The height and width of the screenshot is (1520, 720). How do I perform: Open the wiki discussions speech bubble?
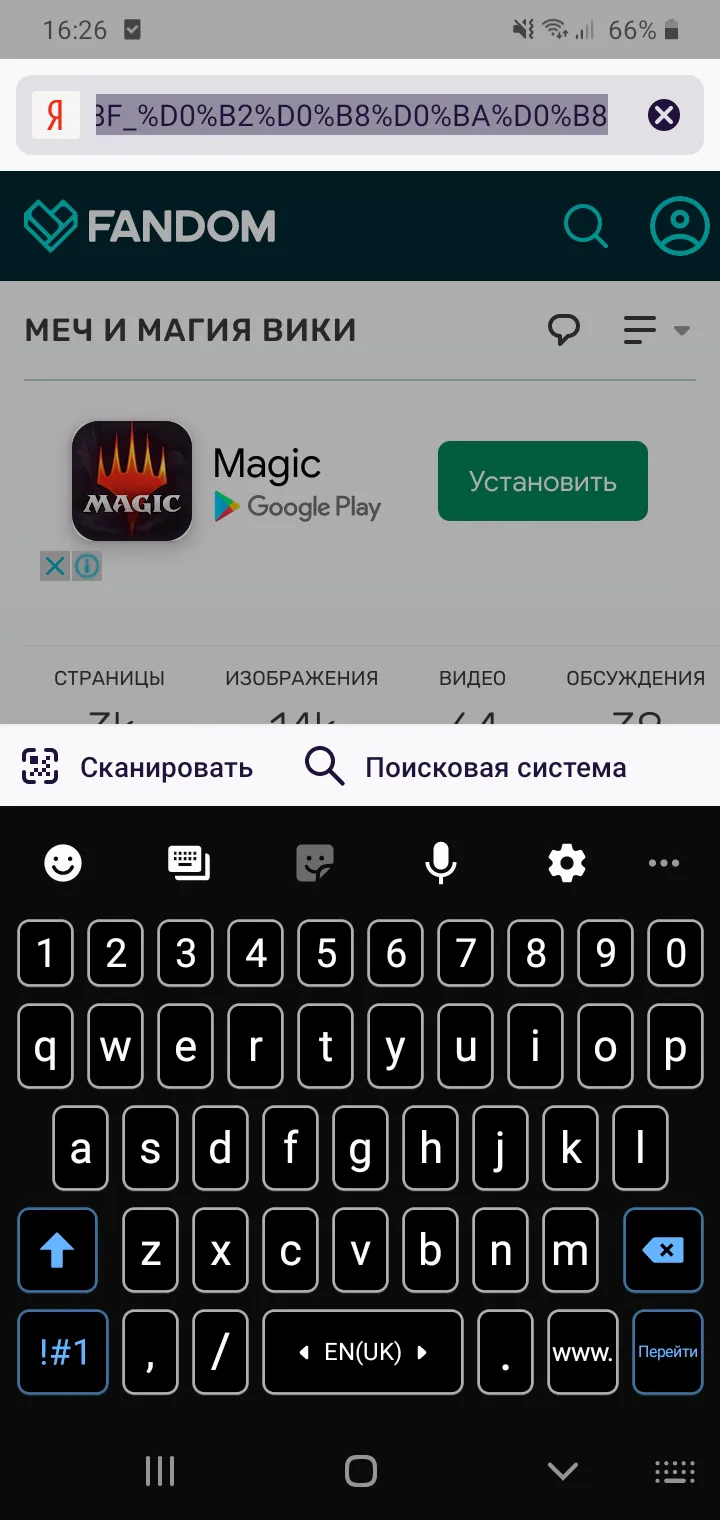565,329
